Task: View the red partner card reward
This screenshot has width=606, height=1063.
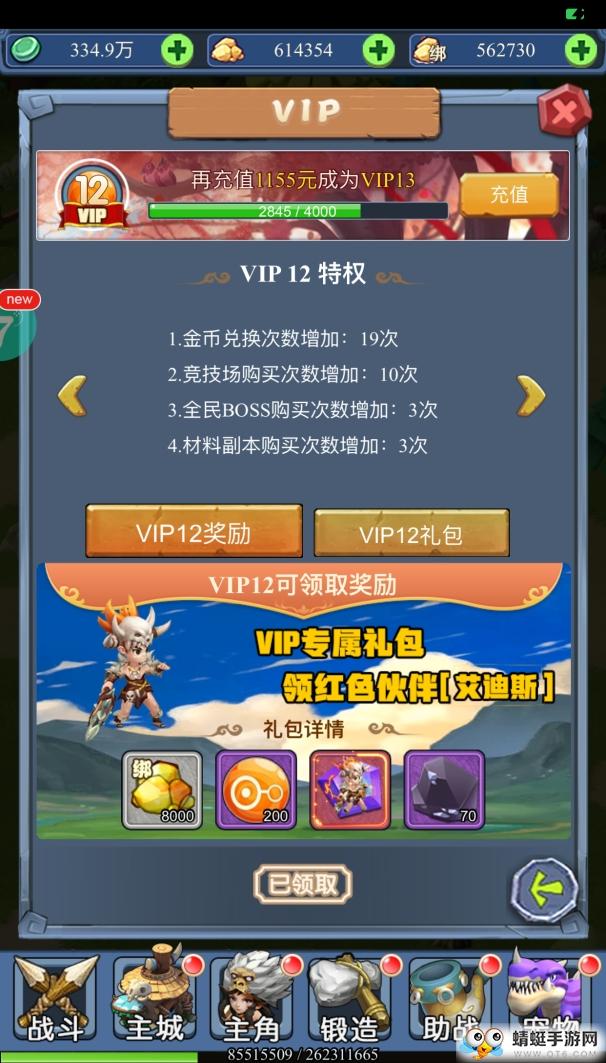Action: (350, 790)
